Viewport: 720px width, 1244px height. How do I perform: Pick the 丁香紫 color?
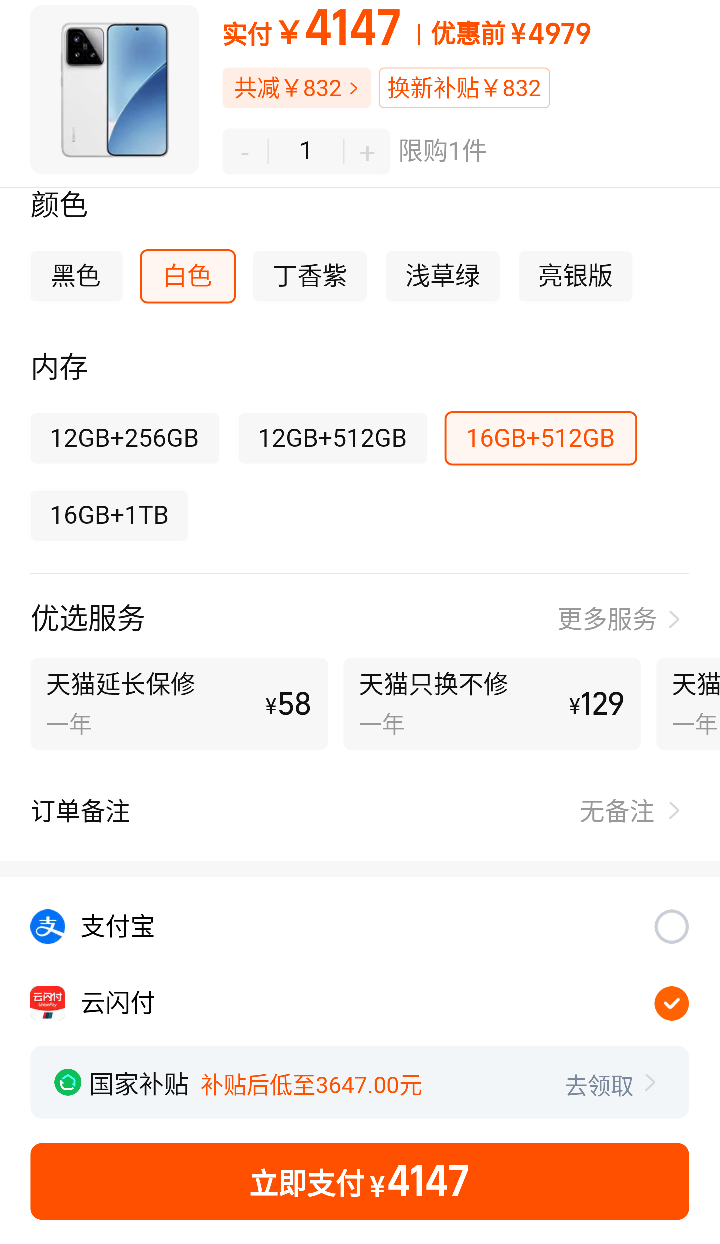point(310,276)
